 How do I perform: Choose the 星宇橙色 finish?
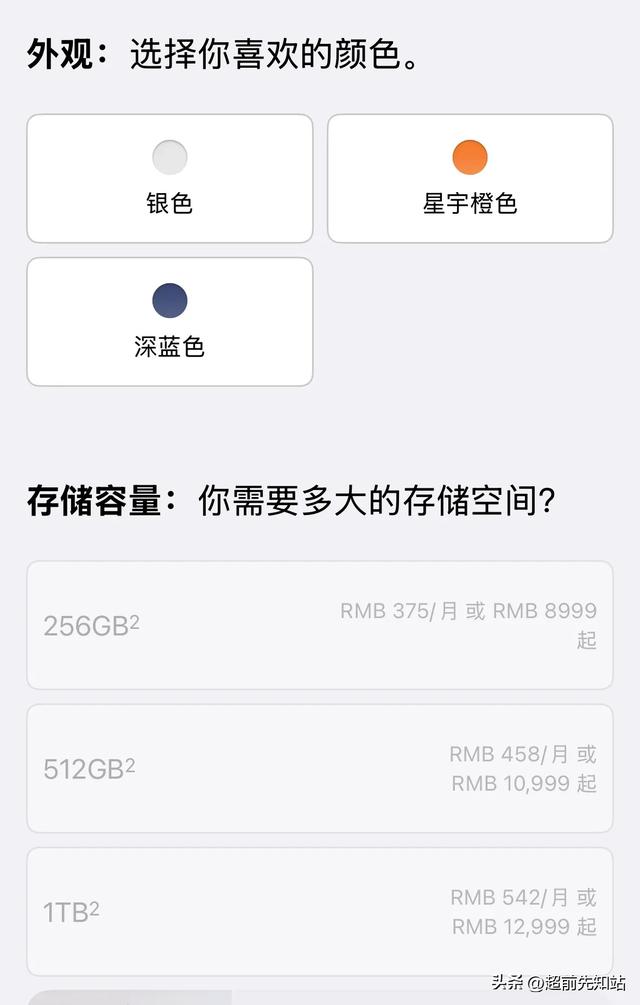coord(470,179)
